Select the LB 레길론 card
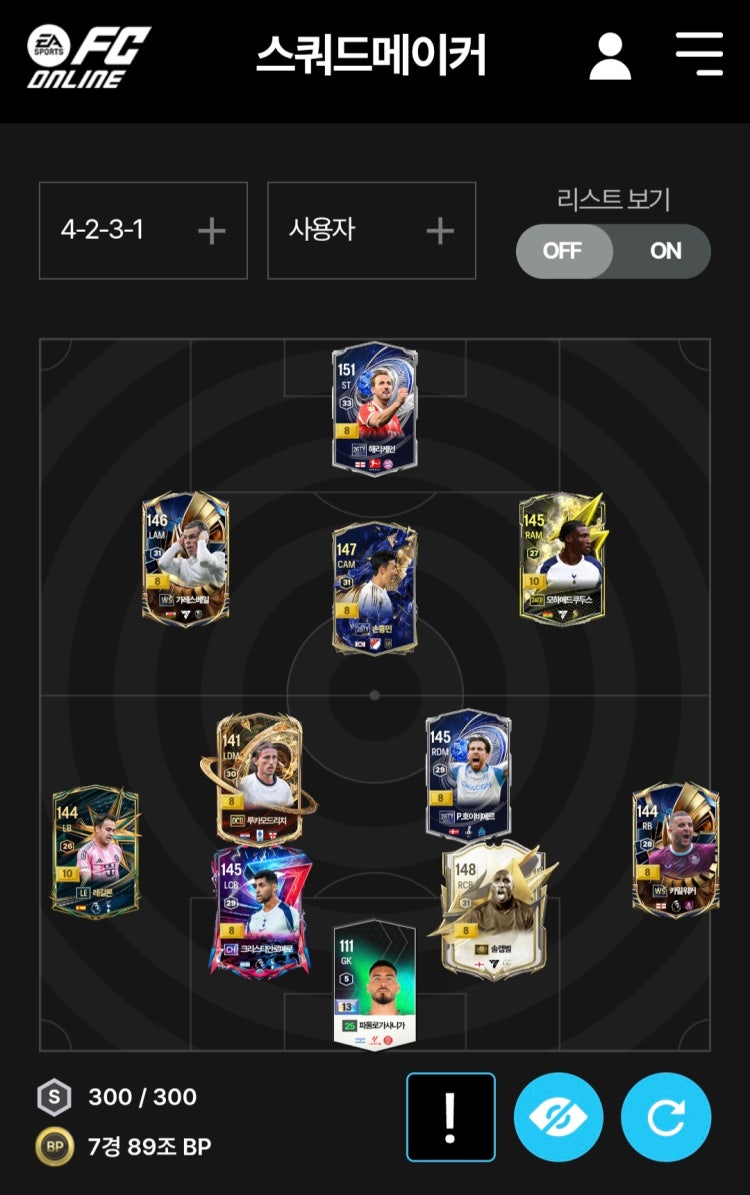Screen dimensions: 750x1195 click(95, 848)
